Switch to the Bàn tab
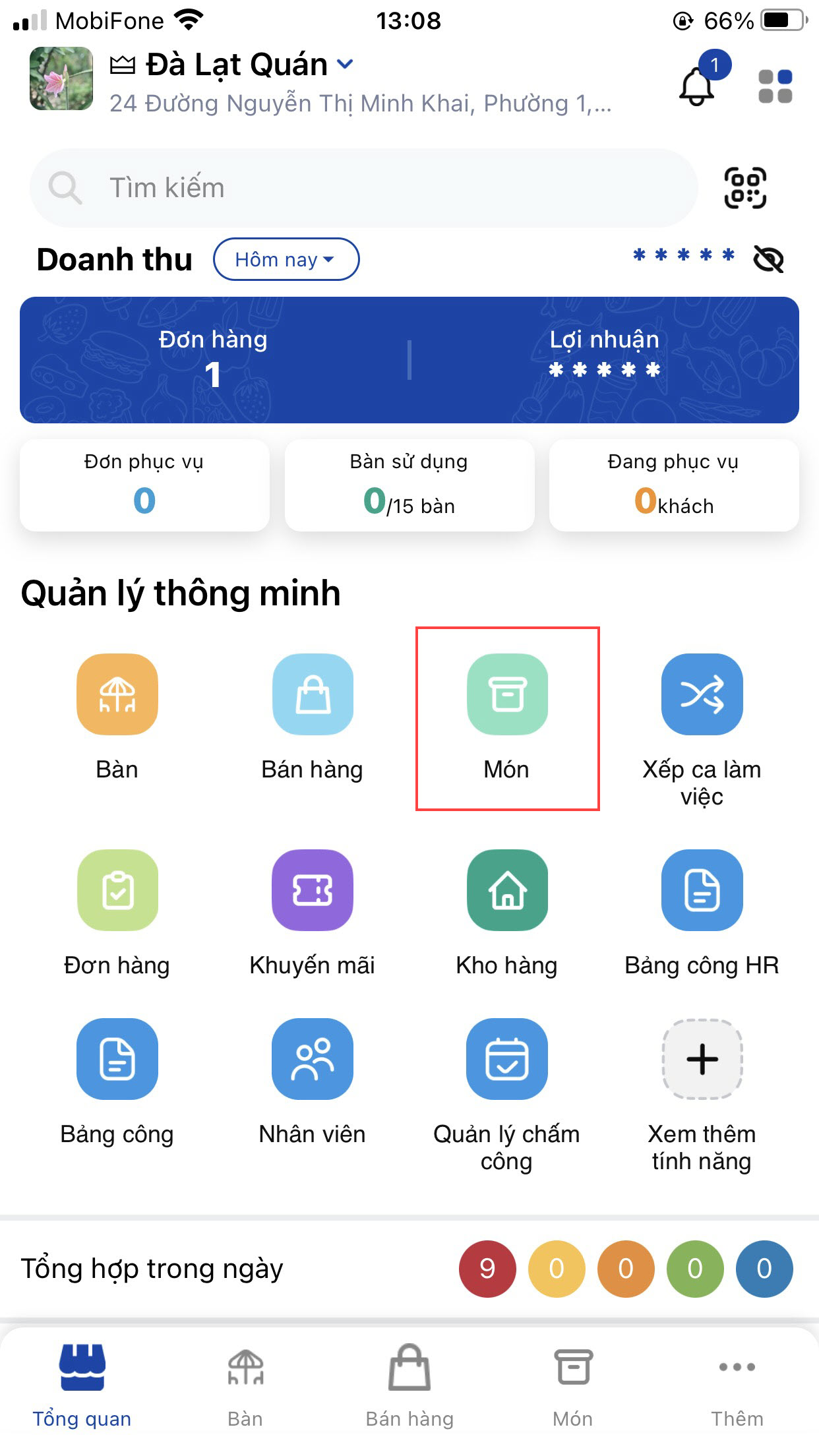The image size is (819, 1456). [x=245, y=1385]
